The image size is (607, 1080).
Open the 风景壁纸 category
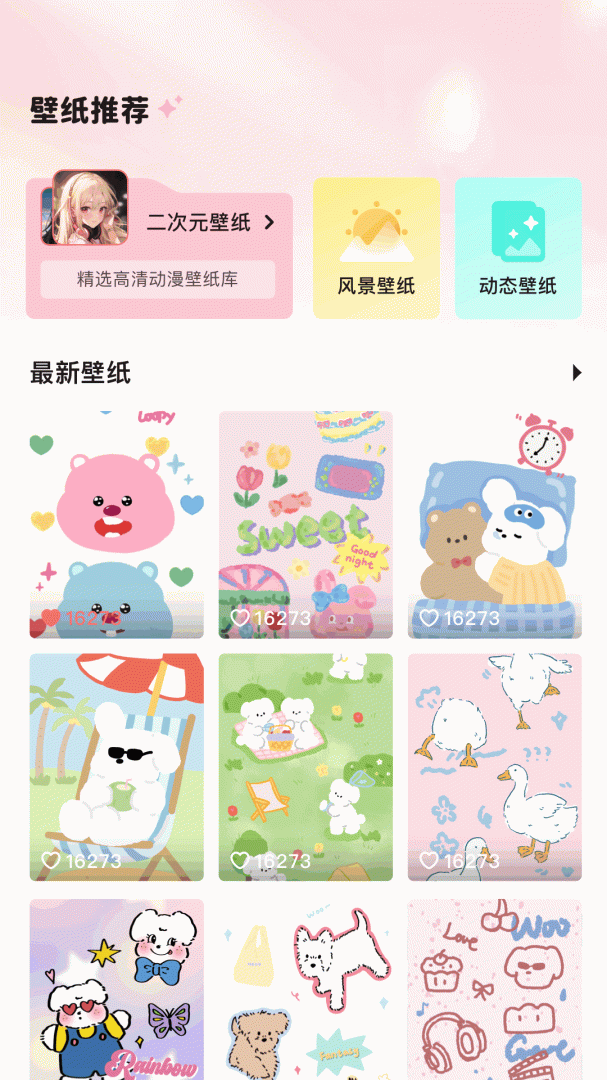pos(376,248)
